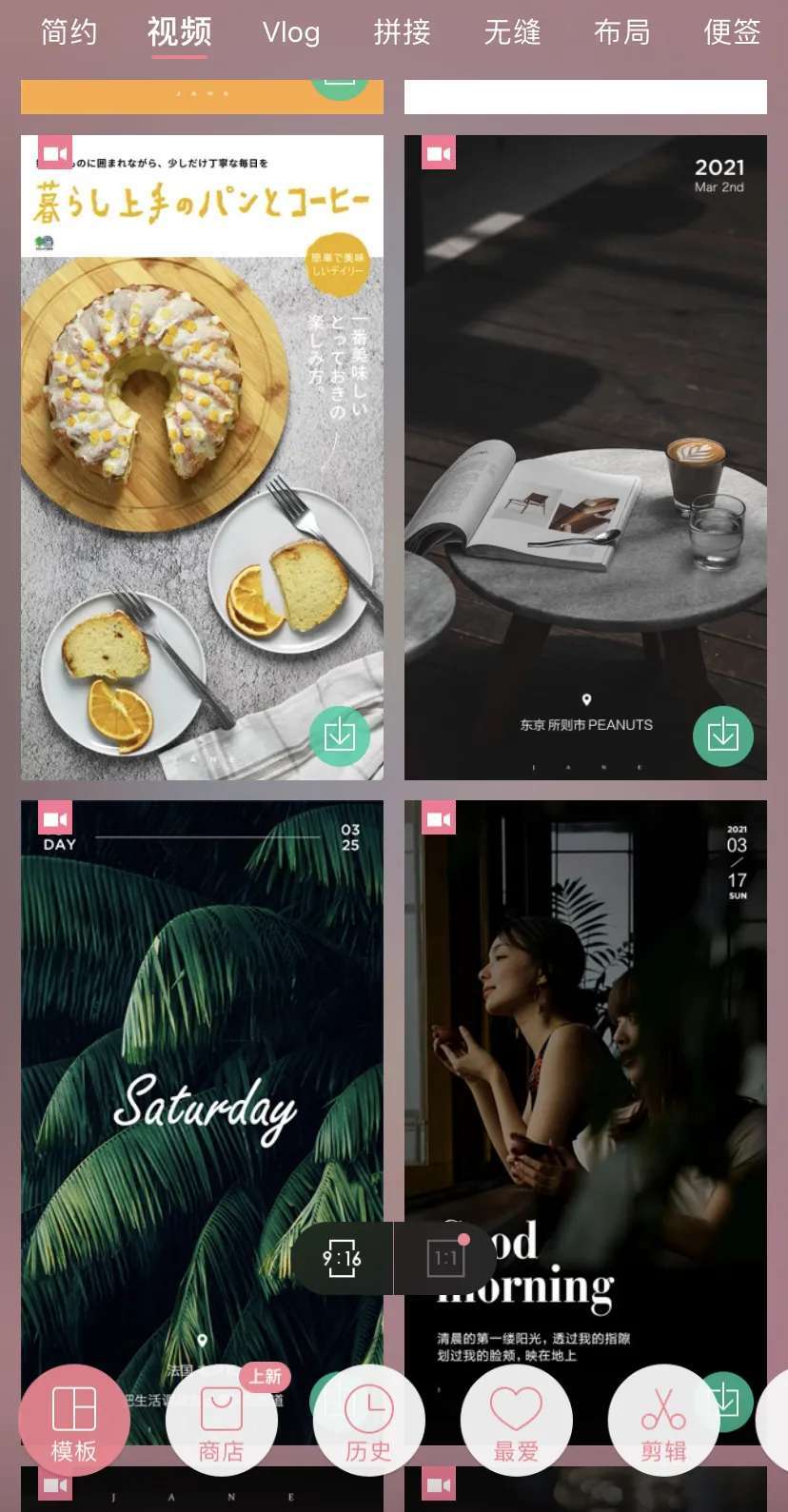Select the 9:16 aspect ratio
The height and width of the screenshot is (1512, 788).
click(x=342, y=1259)
